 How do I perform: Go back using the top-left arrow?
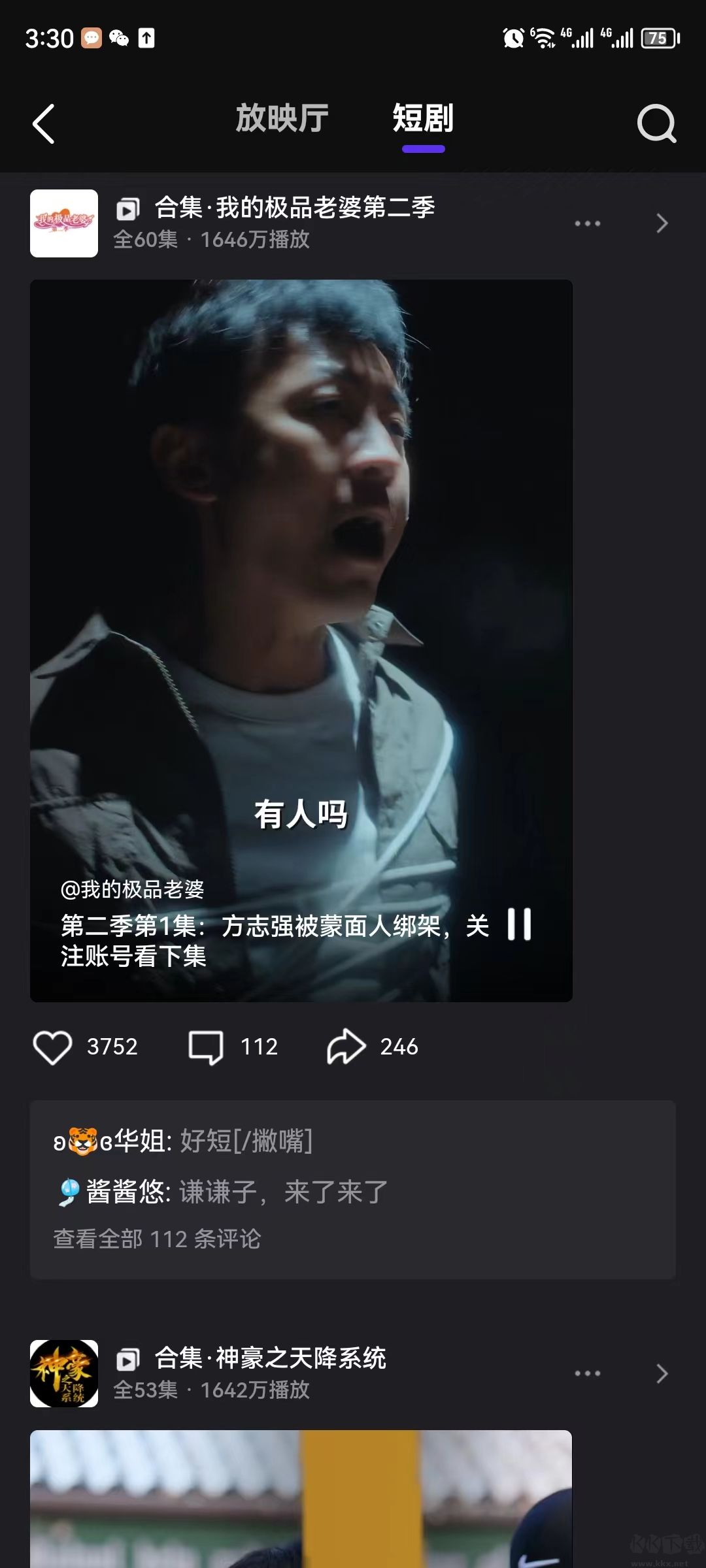click(x=44, y=123)
